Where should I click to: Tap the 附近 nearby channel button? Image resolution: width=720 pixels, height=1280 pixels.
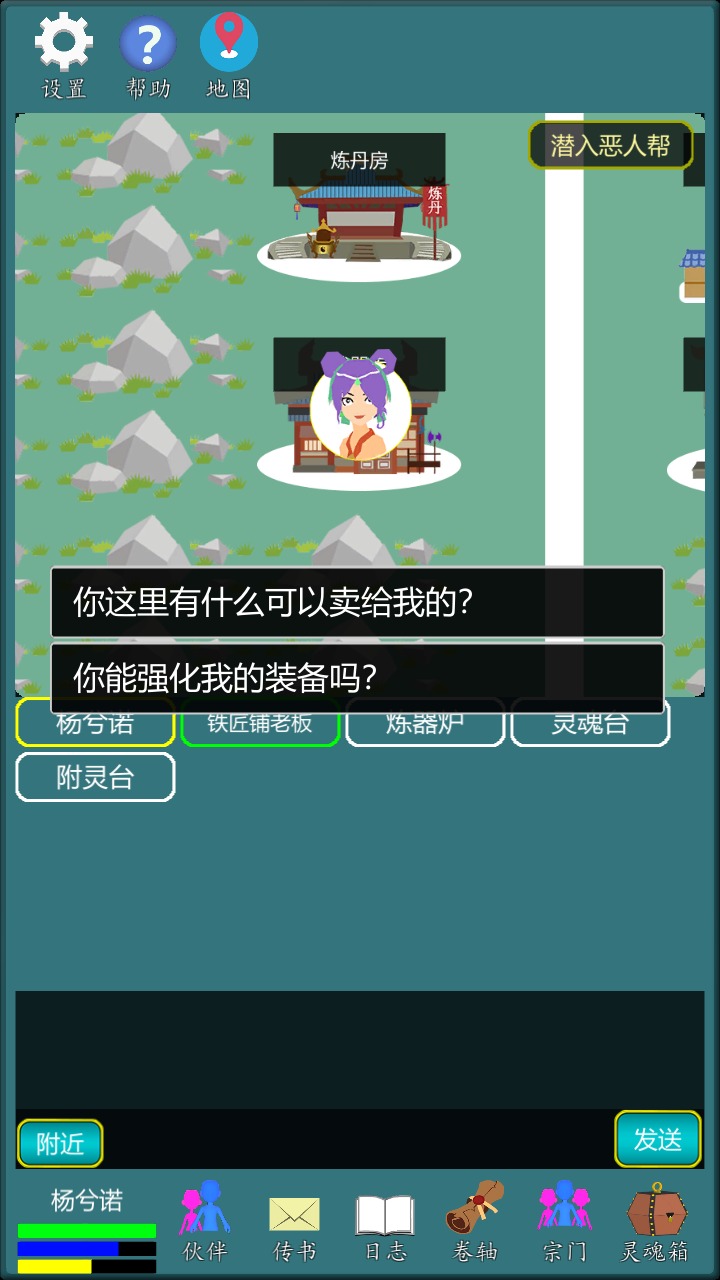pyautogui.click(x=60, y=1143)
